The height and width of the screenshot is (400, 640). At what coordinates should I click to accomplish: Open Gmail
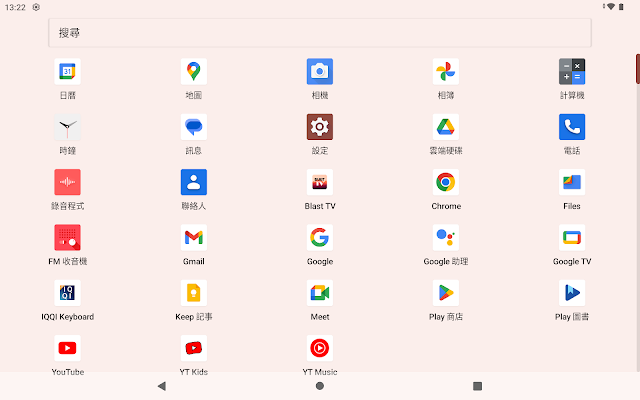tap(194, 238)
